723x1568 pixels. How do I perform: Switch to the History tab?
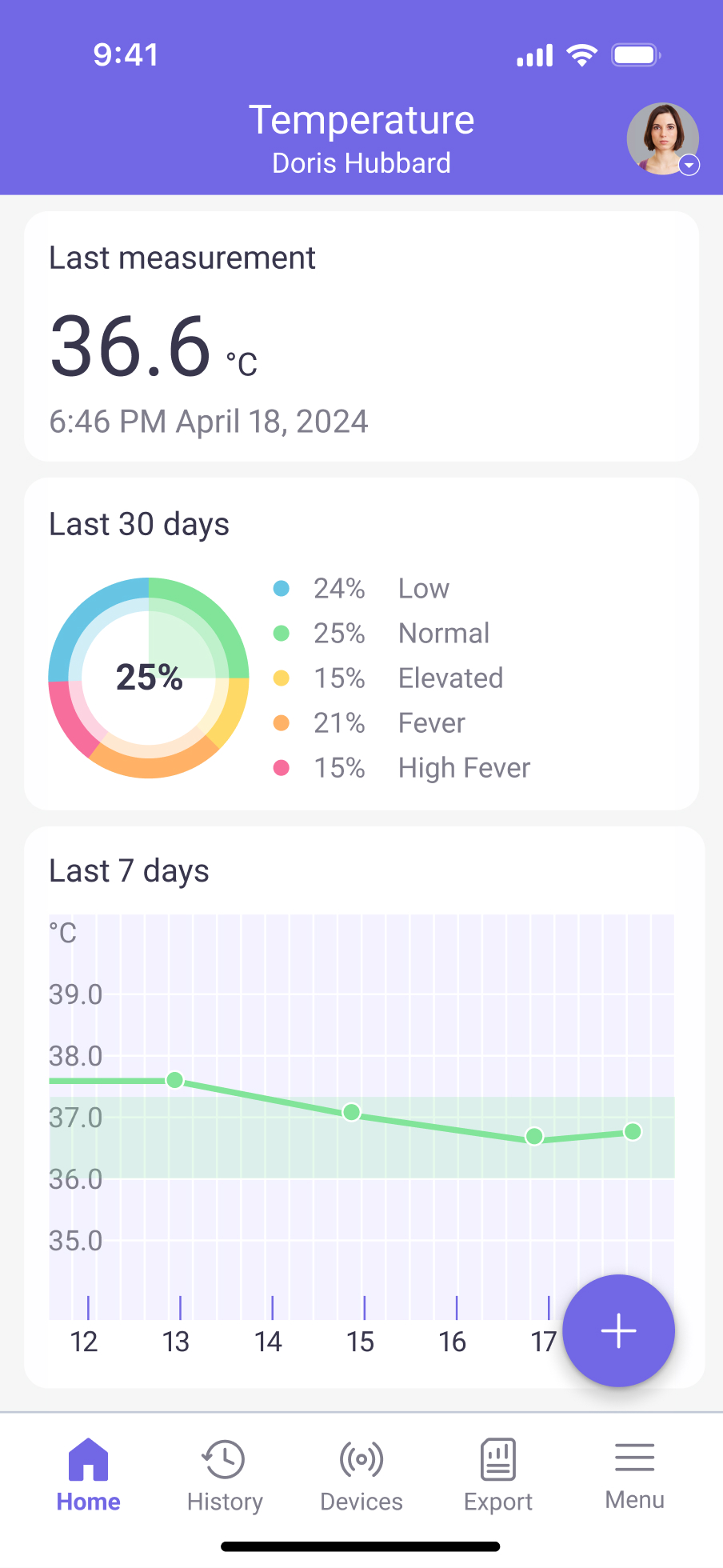tap(224, 1478)
